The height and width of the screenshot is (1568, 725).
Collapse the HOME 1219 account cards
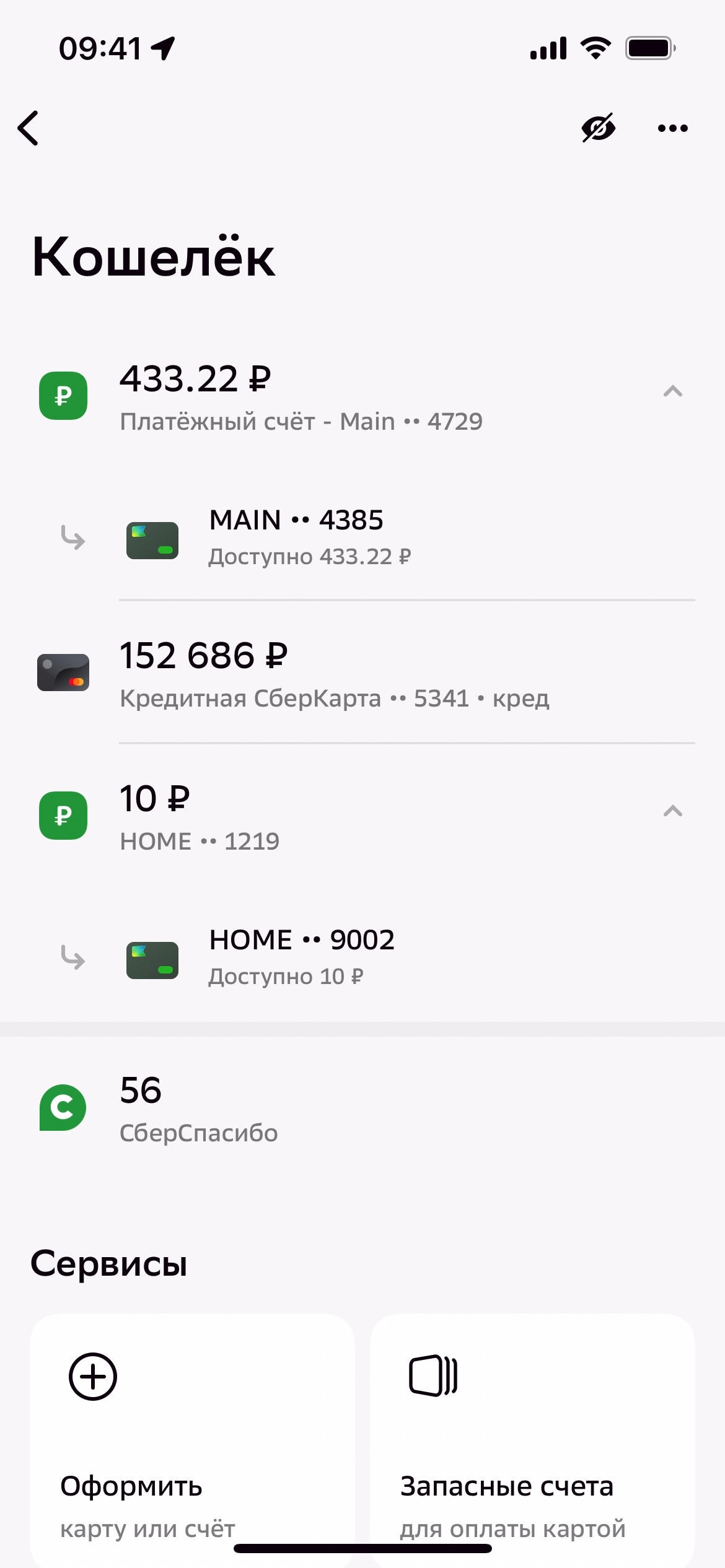point(672,811)
